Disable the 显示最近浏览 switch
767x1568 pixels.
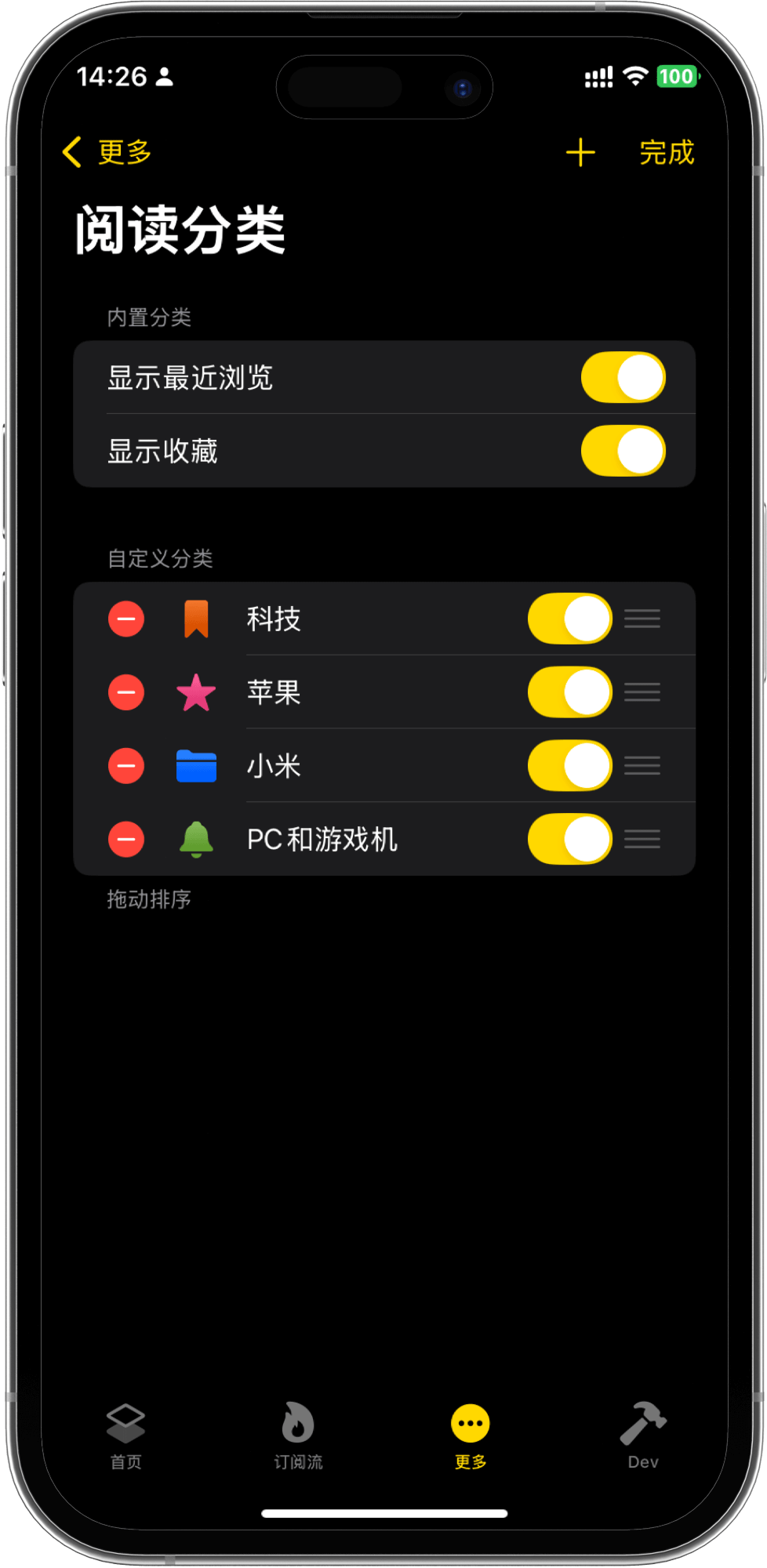point(623,377)
